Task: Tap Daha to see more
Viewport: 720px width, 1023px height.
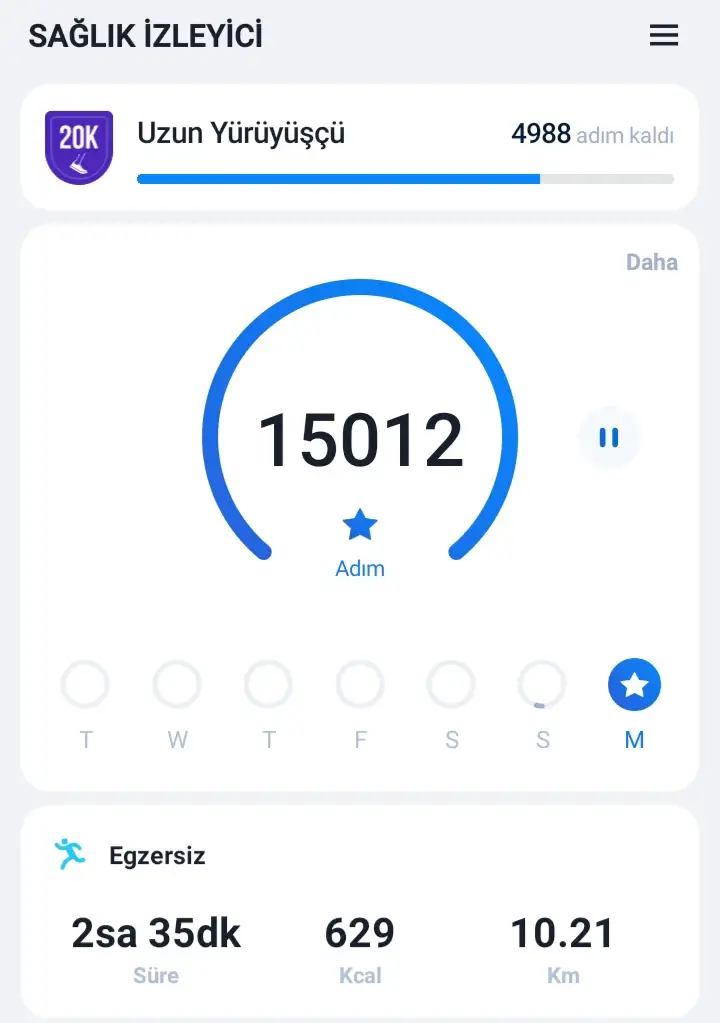Action: pos(651,262)
